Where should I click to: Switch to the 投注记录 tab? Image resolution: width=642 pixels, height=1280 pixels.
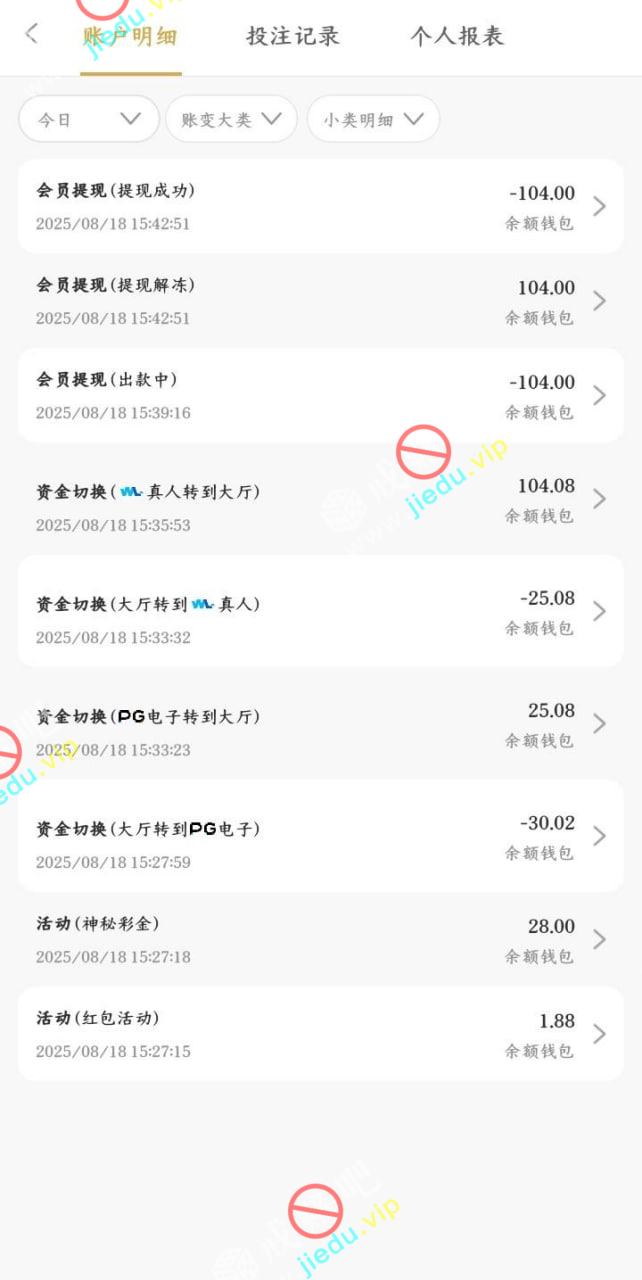293,37
